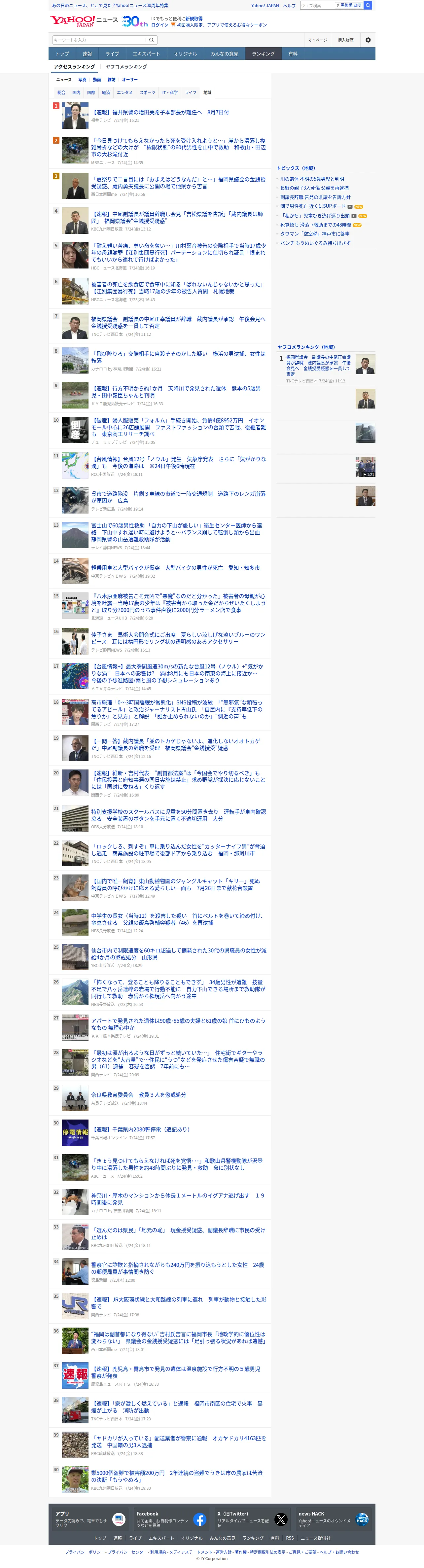The image size is (424, 1568).
Task: Open the settings gear icon
Action: pos(368,40)
